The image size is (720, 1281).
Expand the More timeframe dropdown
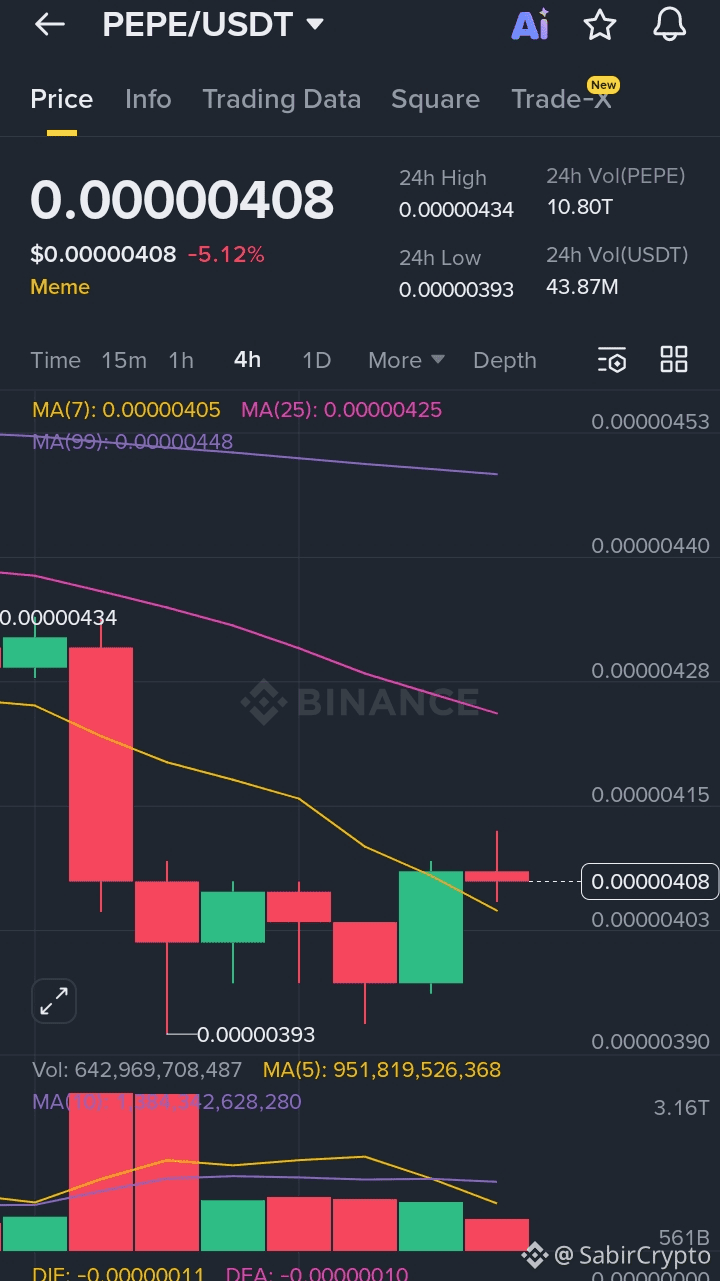[x=405, y=360]
